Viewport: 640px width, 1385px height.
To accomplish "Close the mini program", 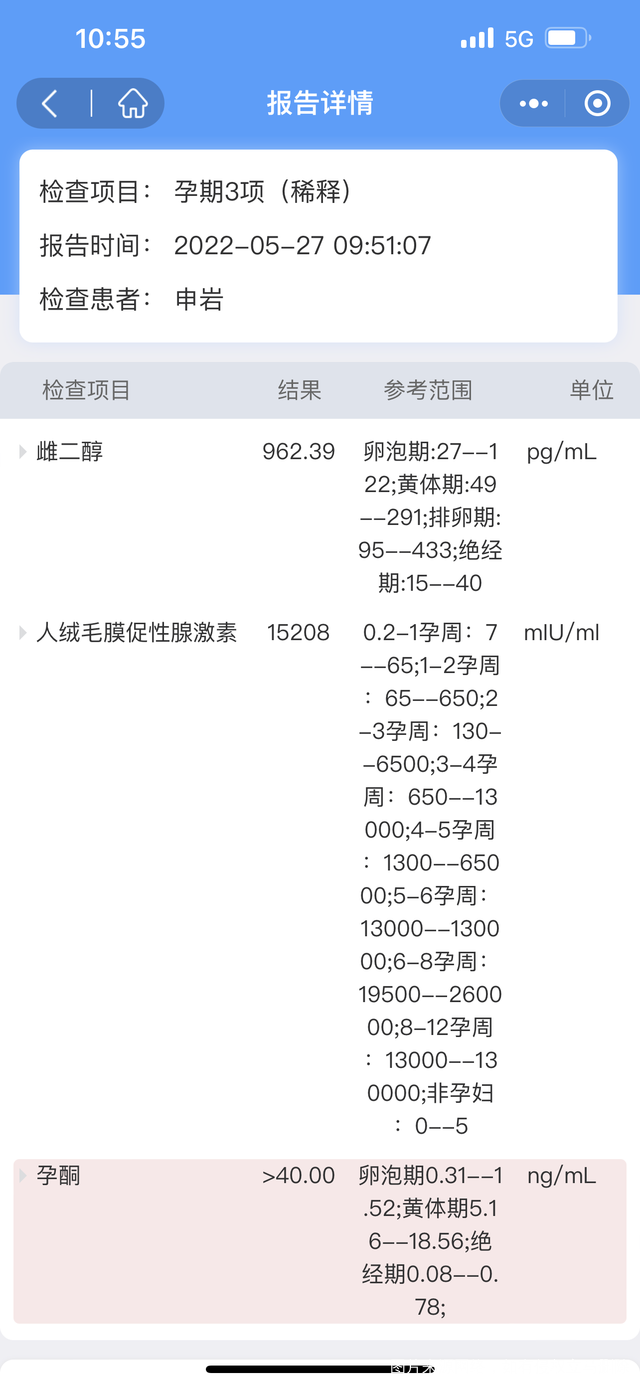I will click(597, 103).
